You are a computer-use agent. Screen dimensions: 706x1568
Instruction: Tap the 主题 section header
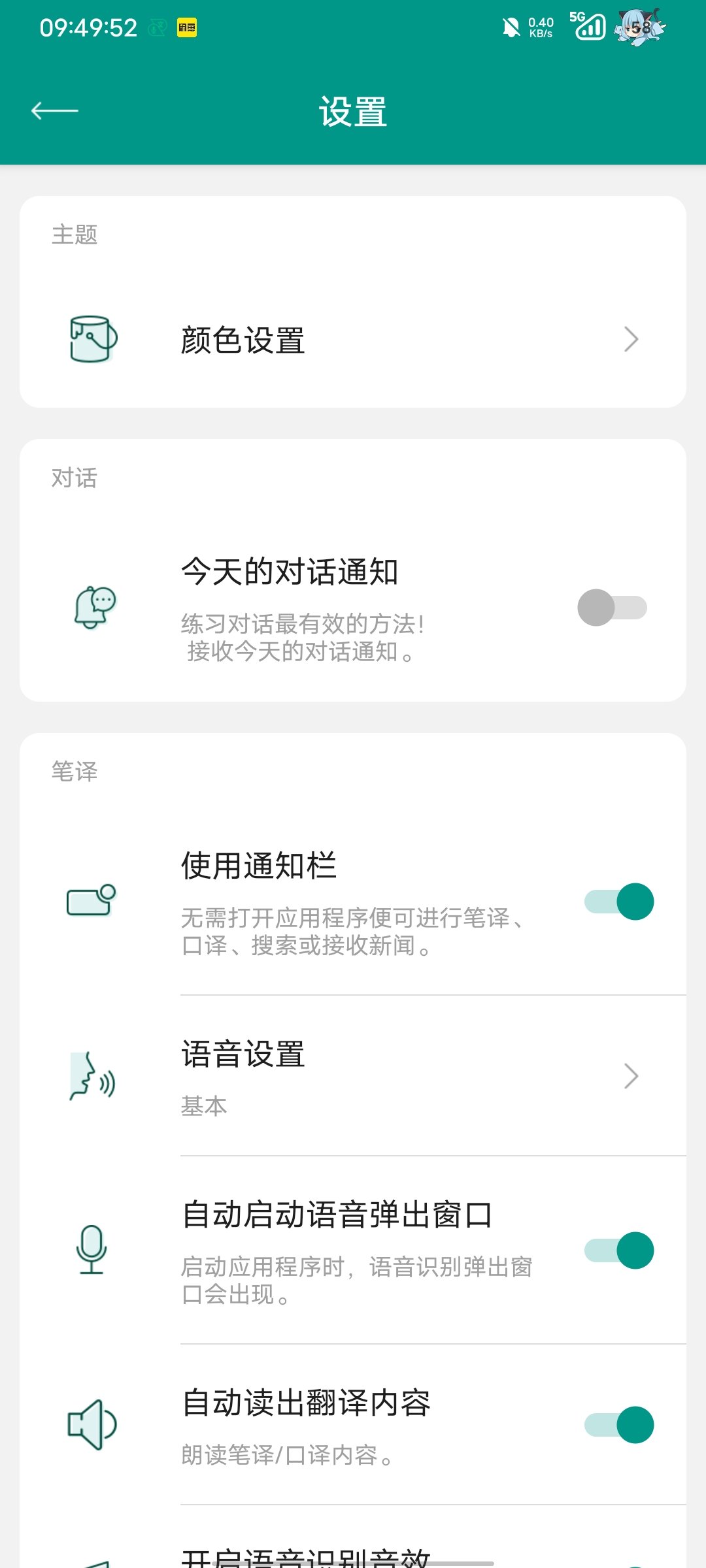tap(74, 235)
